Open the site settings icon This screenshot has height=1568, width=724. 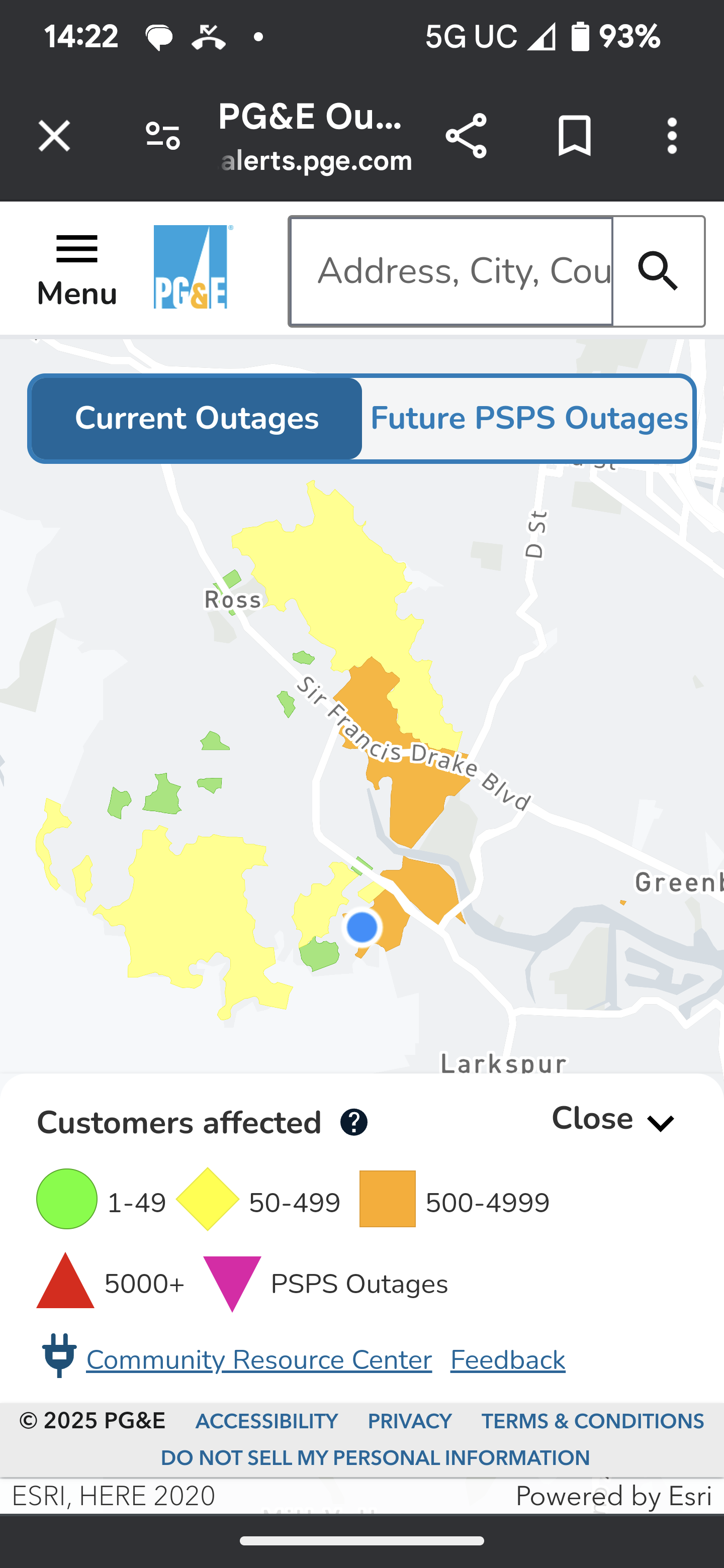click(x=162, y=135)
